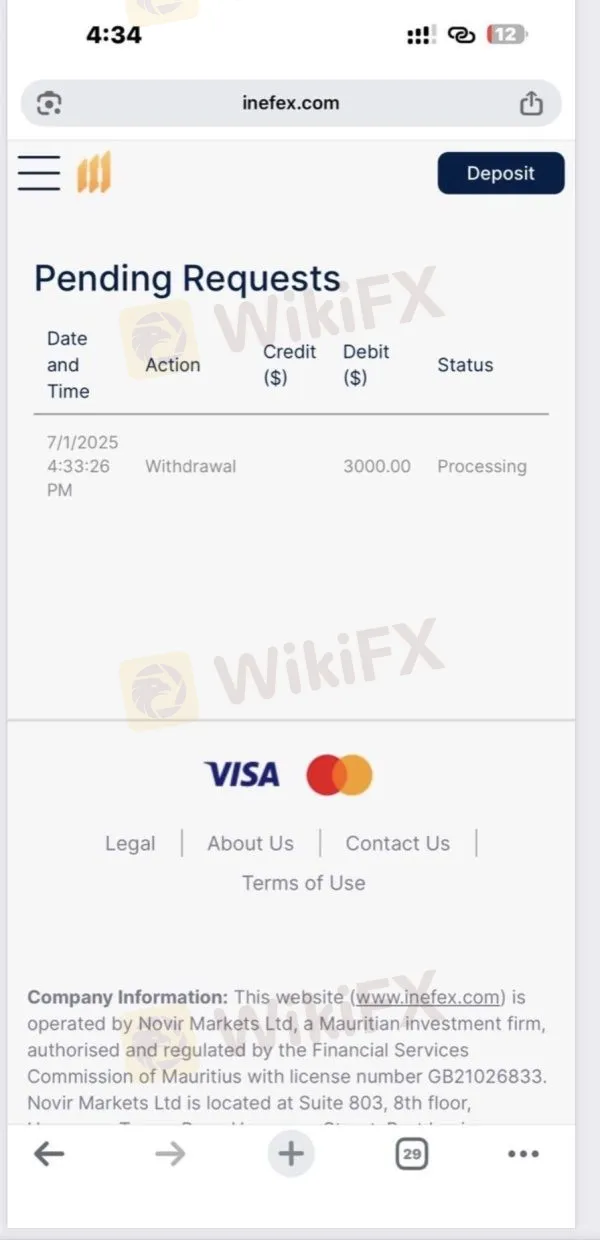The height and width of the screenshot is (1240, 600).
Task: Open the browser's more options menu
Action: [523, 1154]
